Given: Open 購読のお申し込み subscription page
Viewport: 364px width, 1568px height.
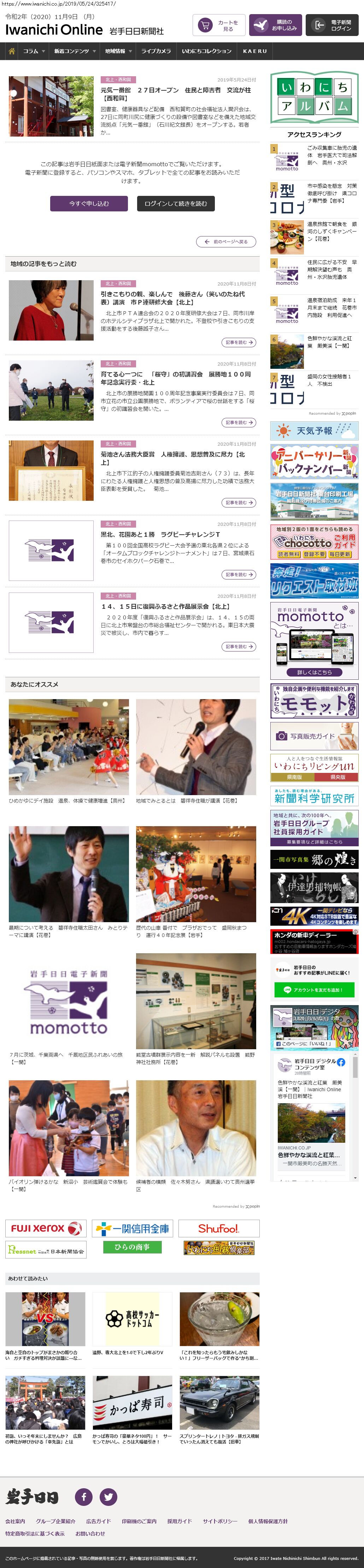Looking at the screenshot, I should click(275, 25).
